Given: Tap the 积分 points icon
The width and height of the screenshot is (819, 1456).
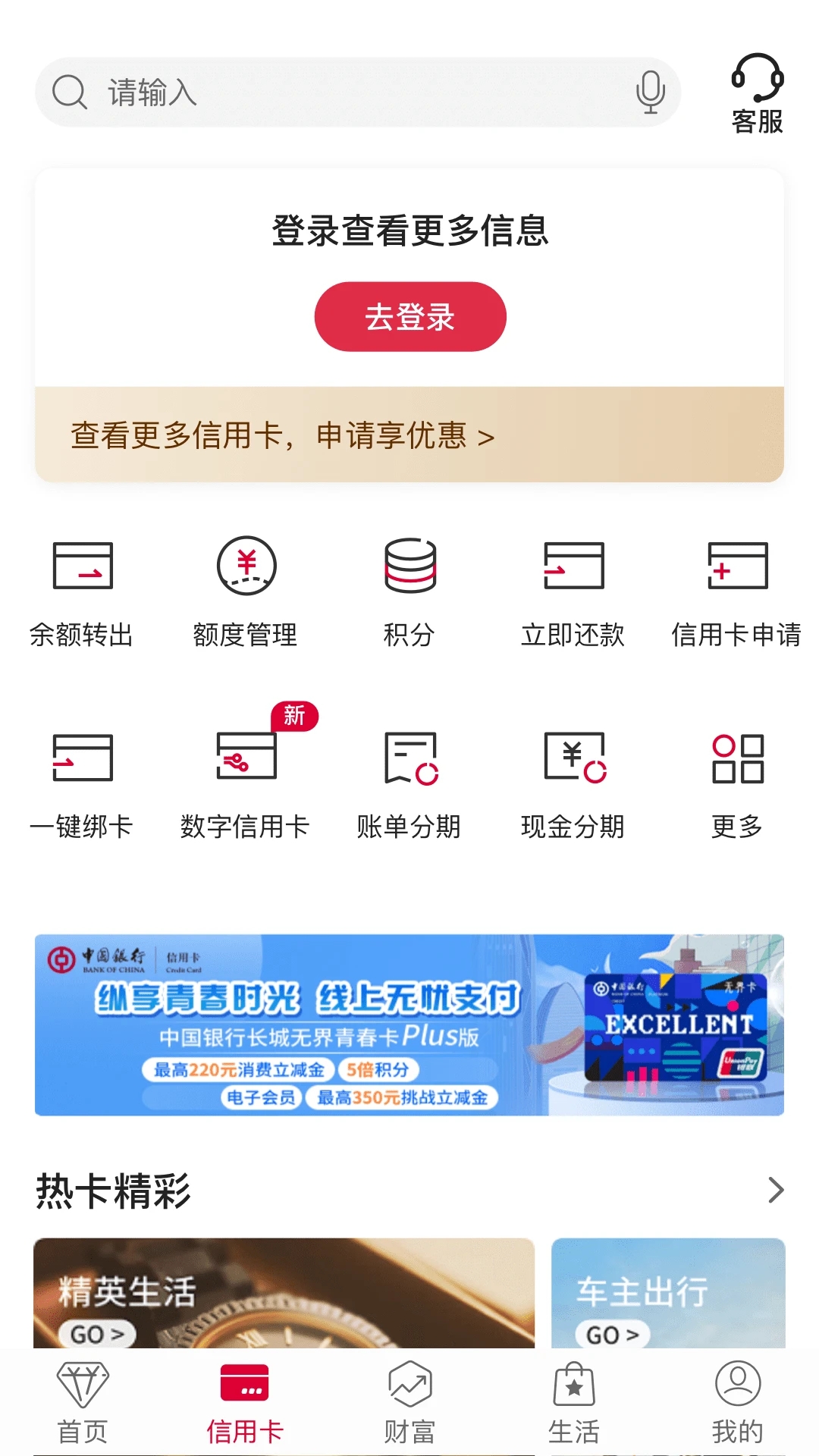Looking at the screenshot, I should click(409, 591).
